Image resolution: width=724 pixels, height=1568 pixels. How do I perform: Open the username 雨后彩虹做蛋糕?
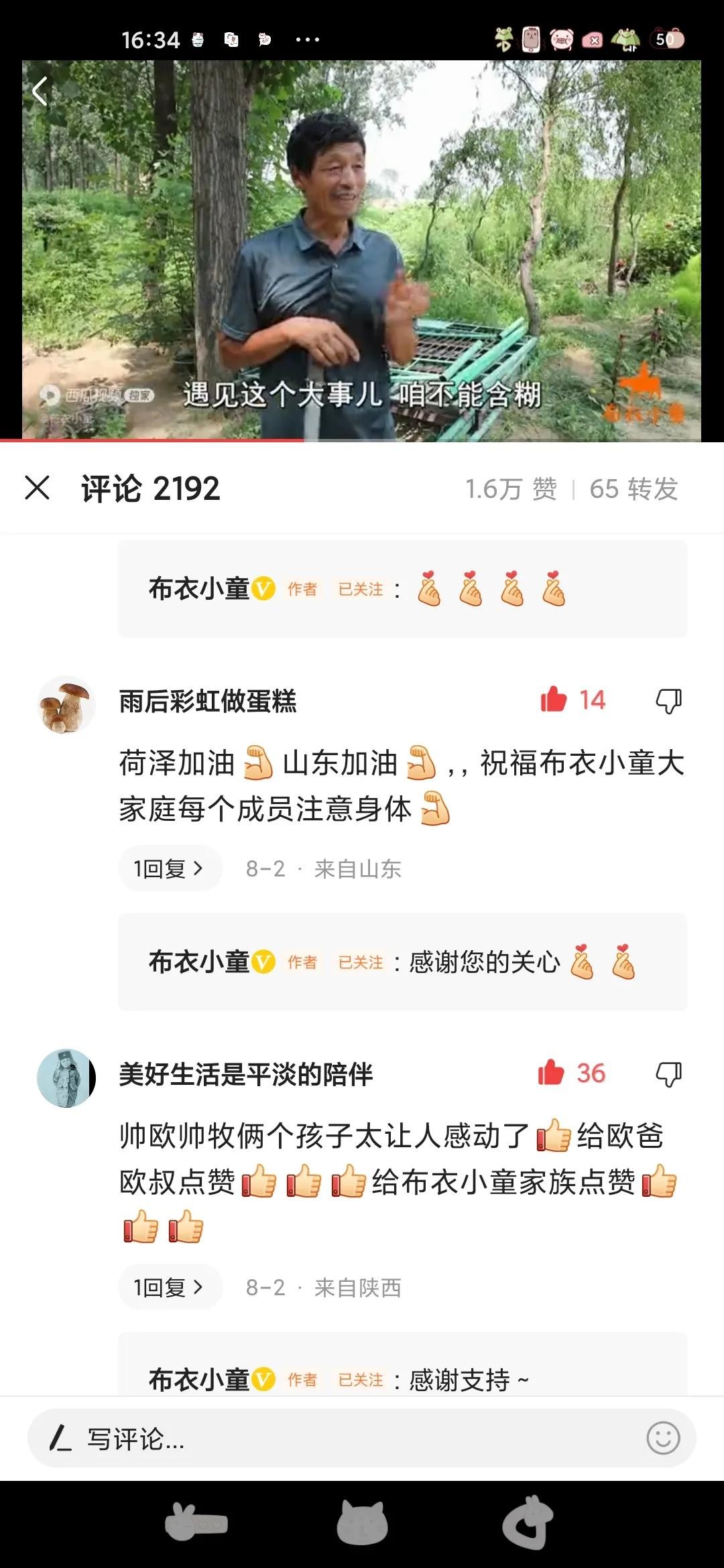pos(208,701)
